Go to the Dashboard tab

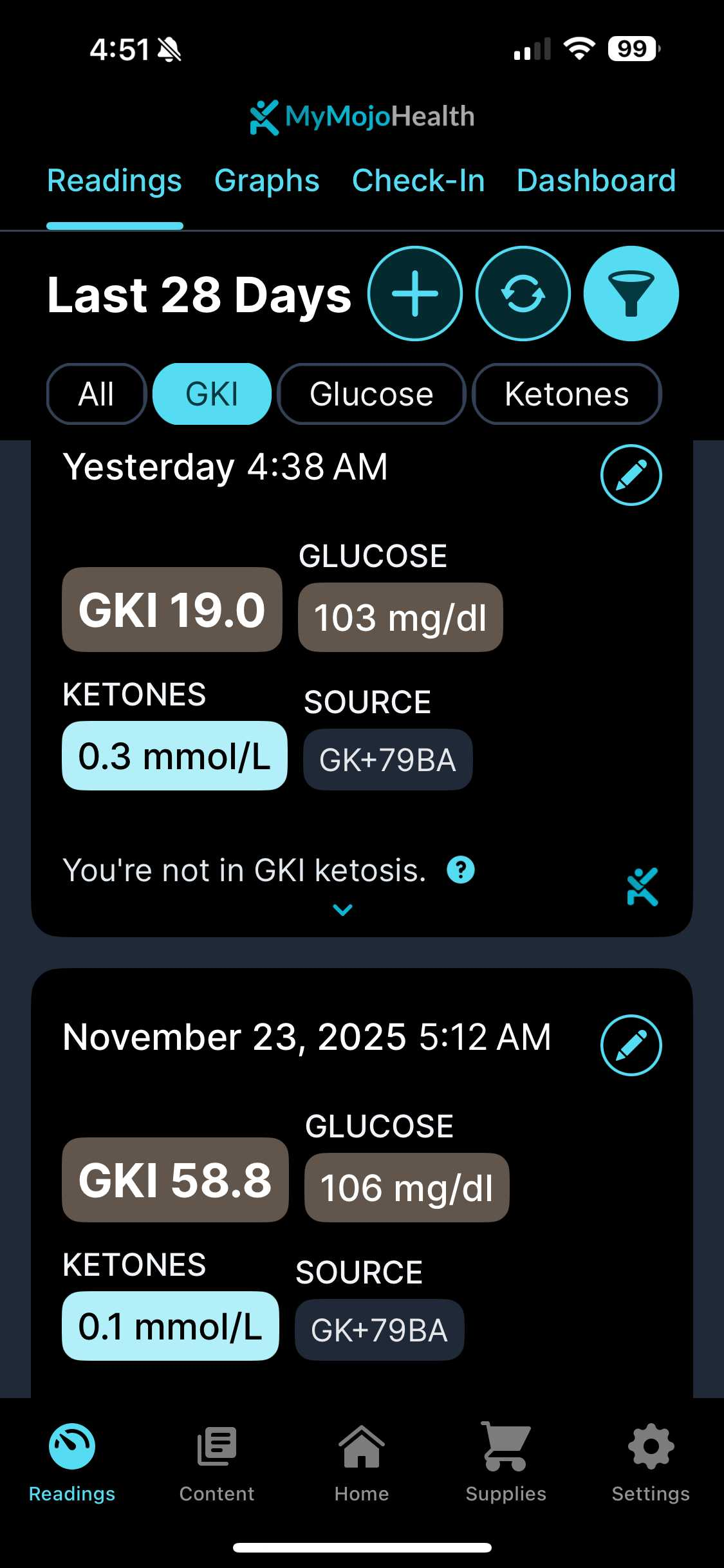[596, 181]
